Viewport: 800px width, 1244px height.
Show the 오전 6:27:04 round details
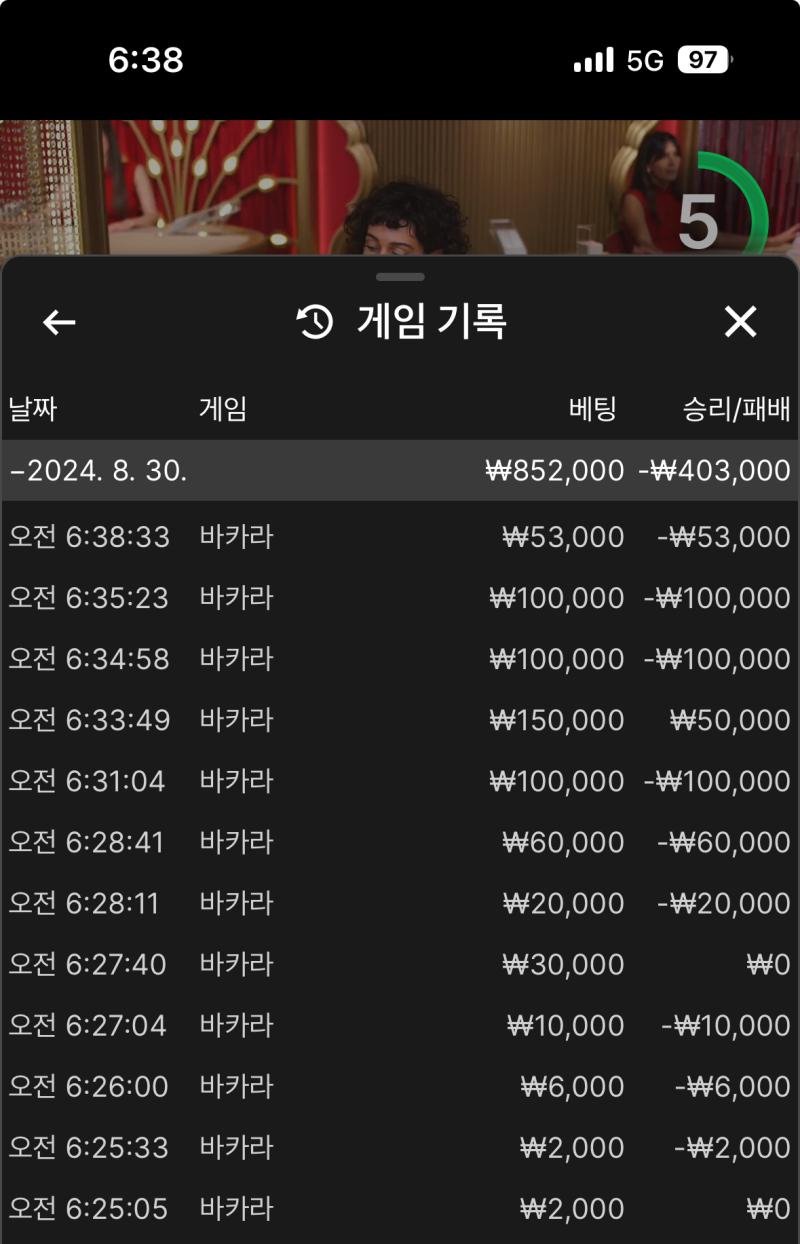click(400, 1025)
